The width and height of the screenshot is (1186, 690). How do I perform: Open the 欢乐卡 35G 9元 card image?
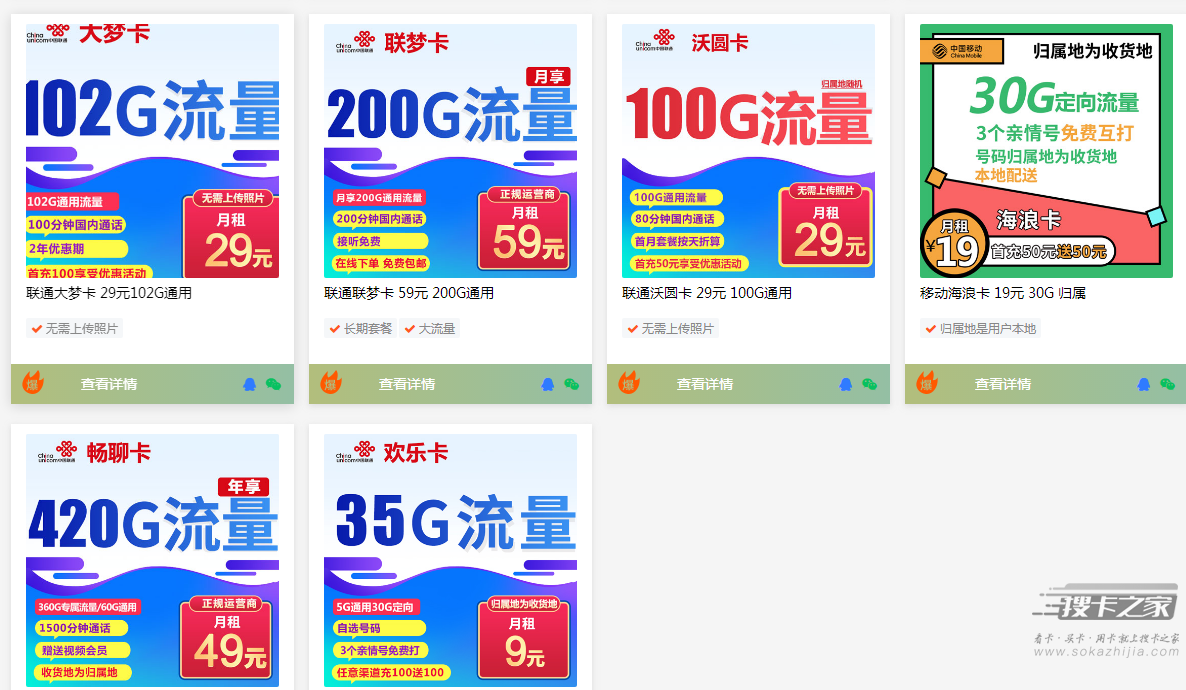450,560
